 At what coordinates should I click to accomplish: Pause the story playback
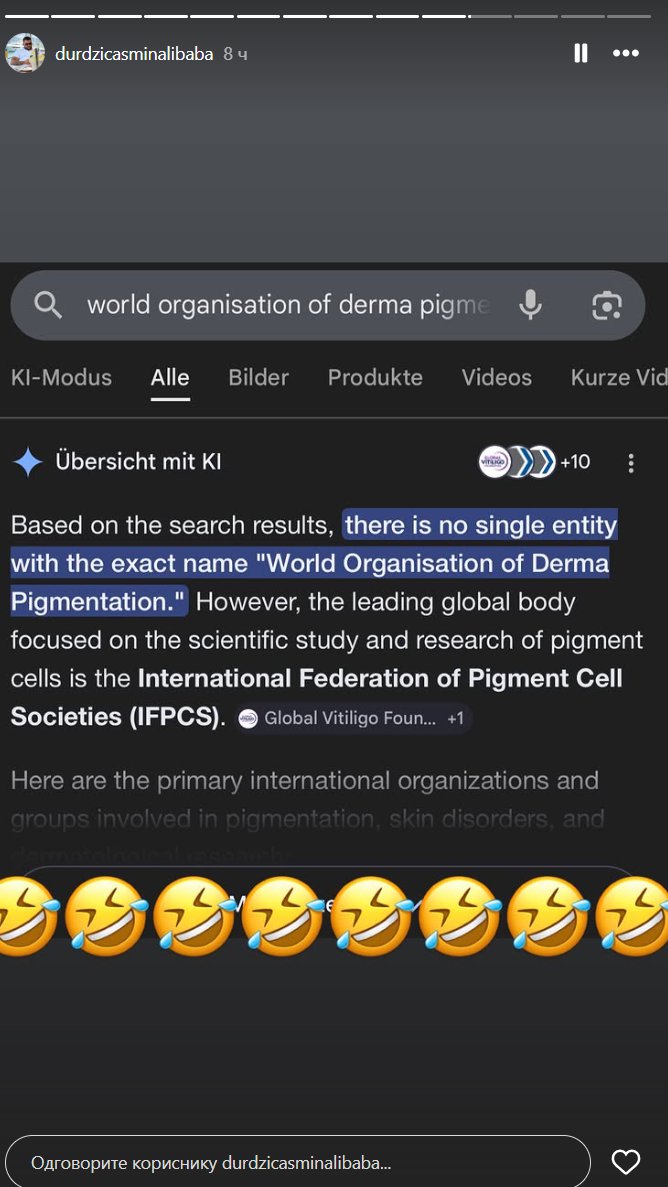tap(580, 54)
